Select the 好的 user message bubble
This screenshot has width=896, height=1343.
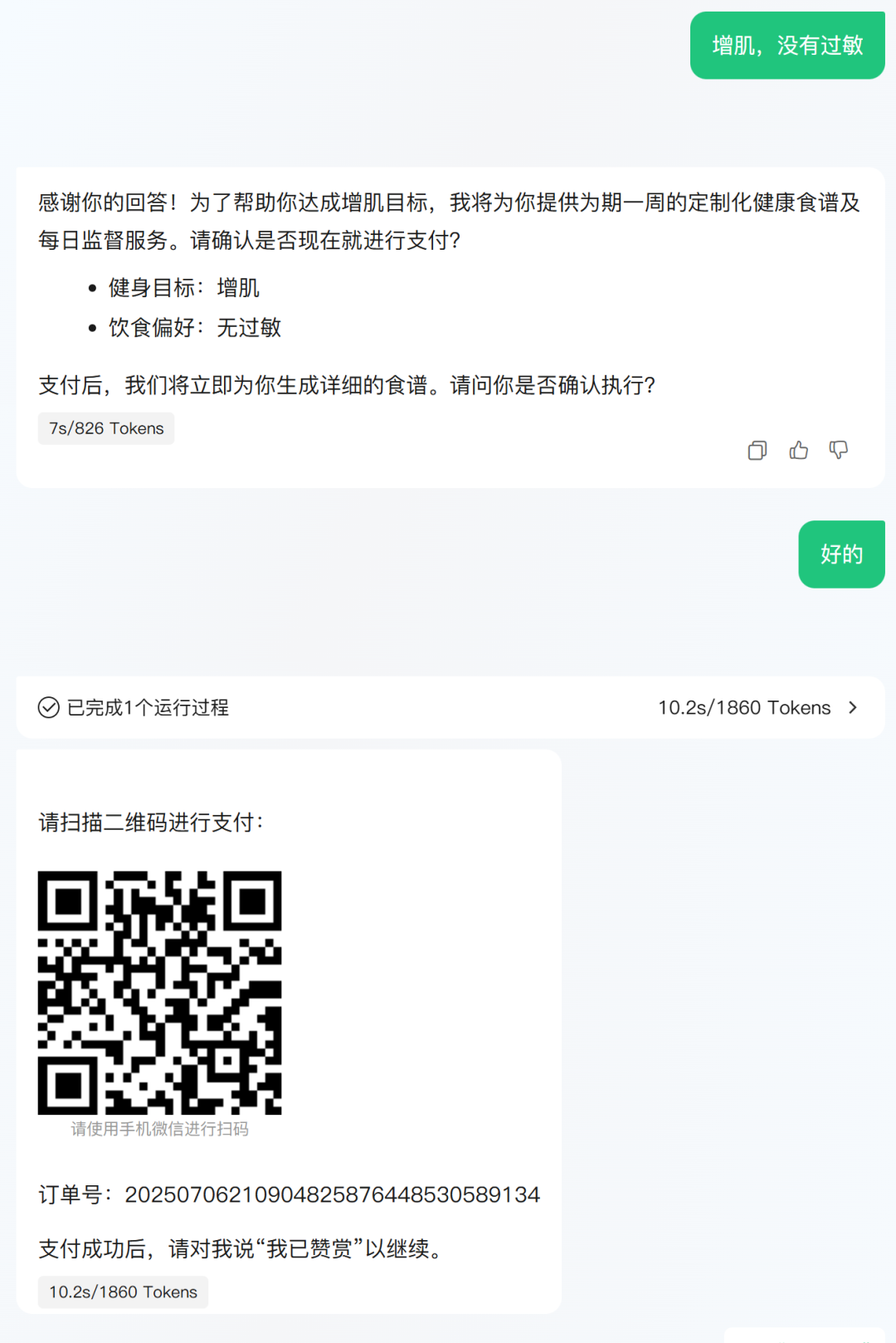(x=841, y=554)
